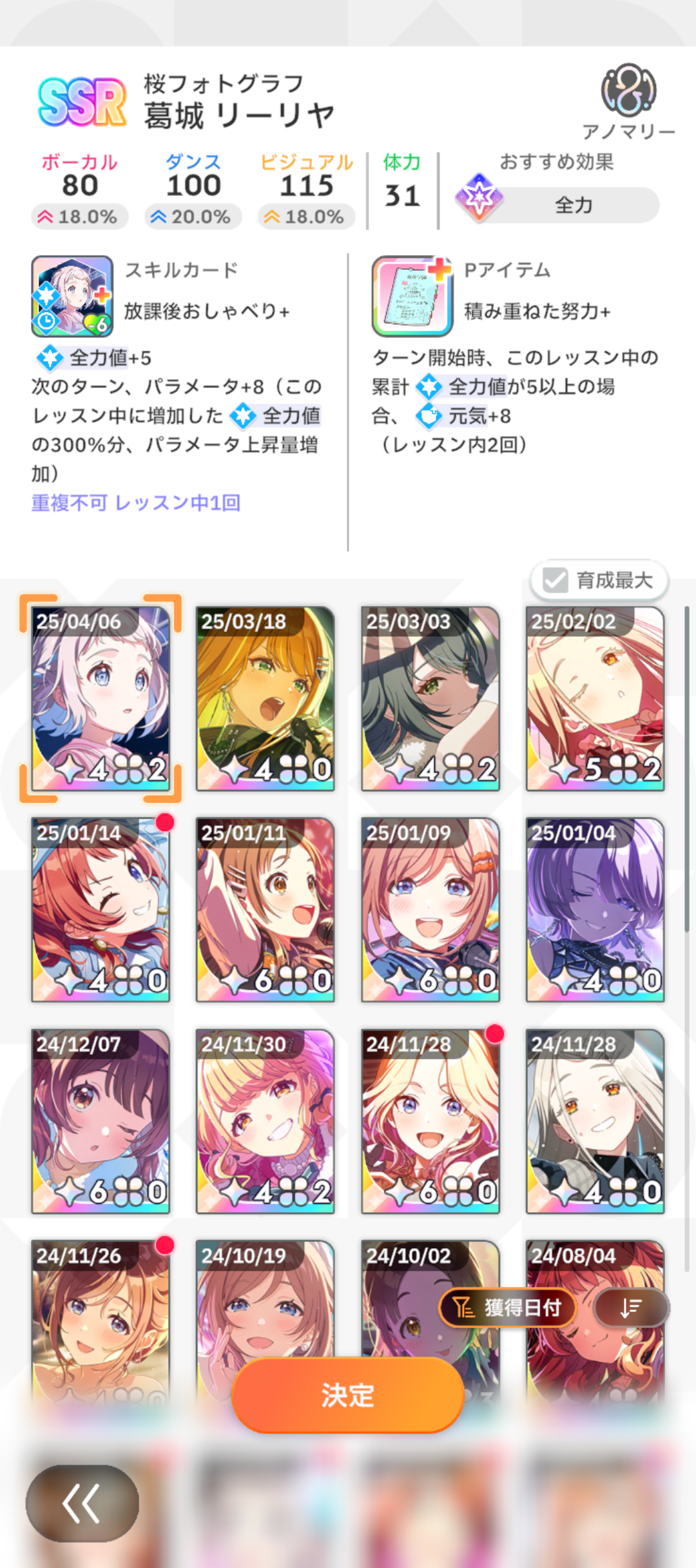Screen dimensions: 696x1568
Task: Select the card dated 25/01/11
Action: click(x=266, y=910)
